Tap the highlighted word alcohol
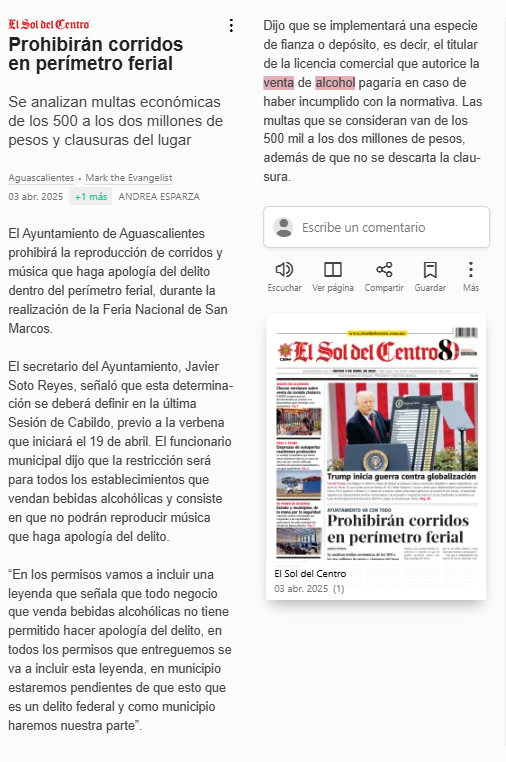The height and width of the screenshot is (762, 506). tap(335, 83)
